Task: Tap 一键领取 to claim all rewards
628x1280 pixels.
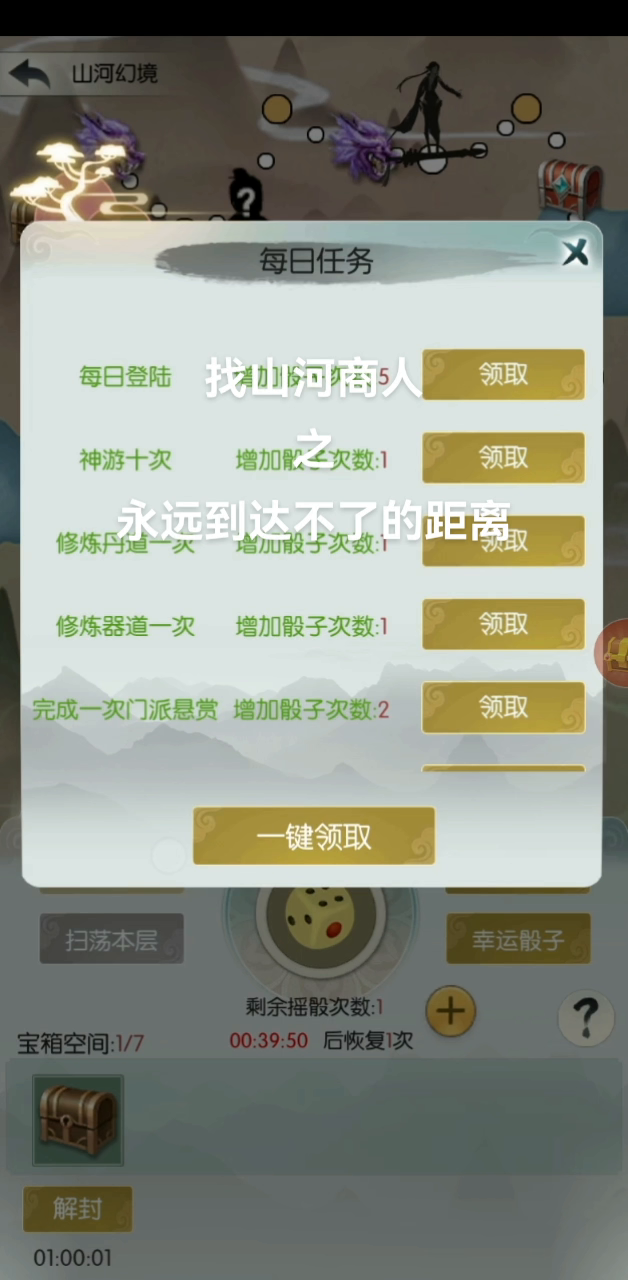Action: point(314,836)
